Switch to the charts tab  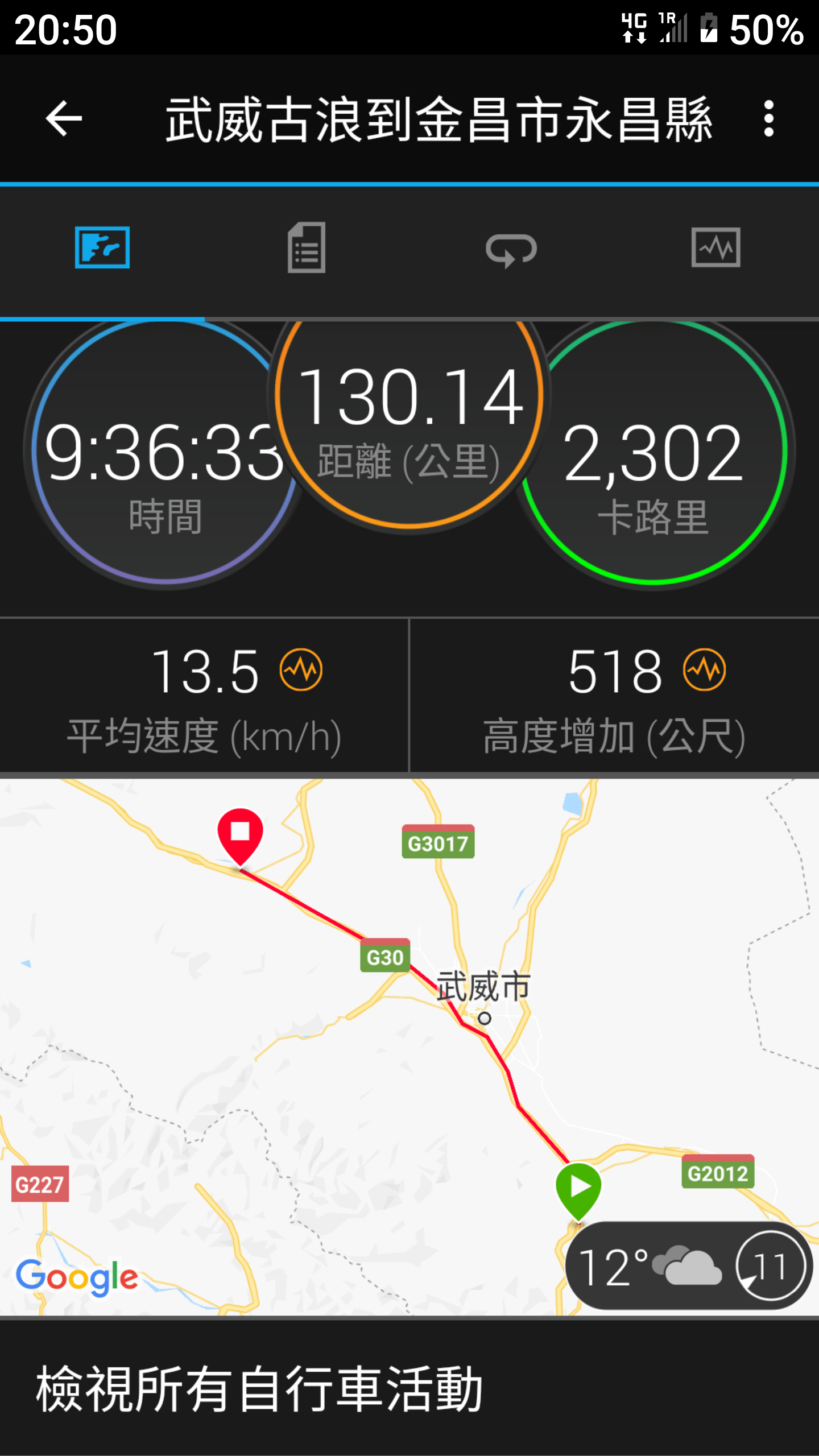pos(715,248)
